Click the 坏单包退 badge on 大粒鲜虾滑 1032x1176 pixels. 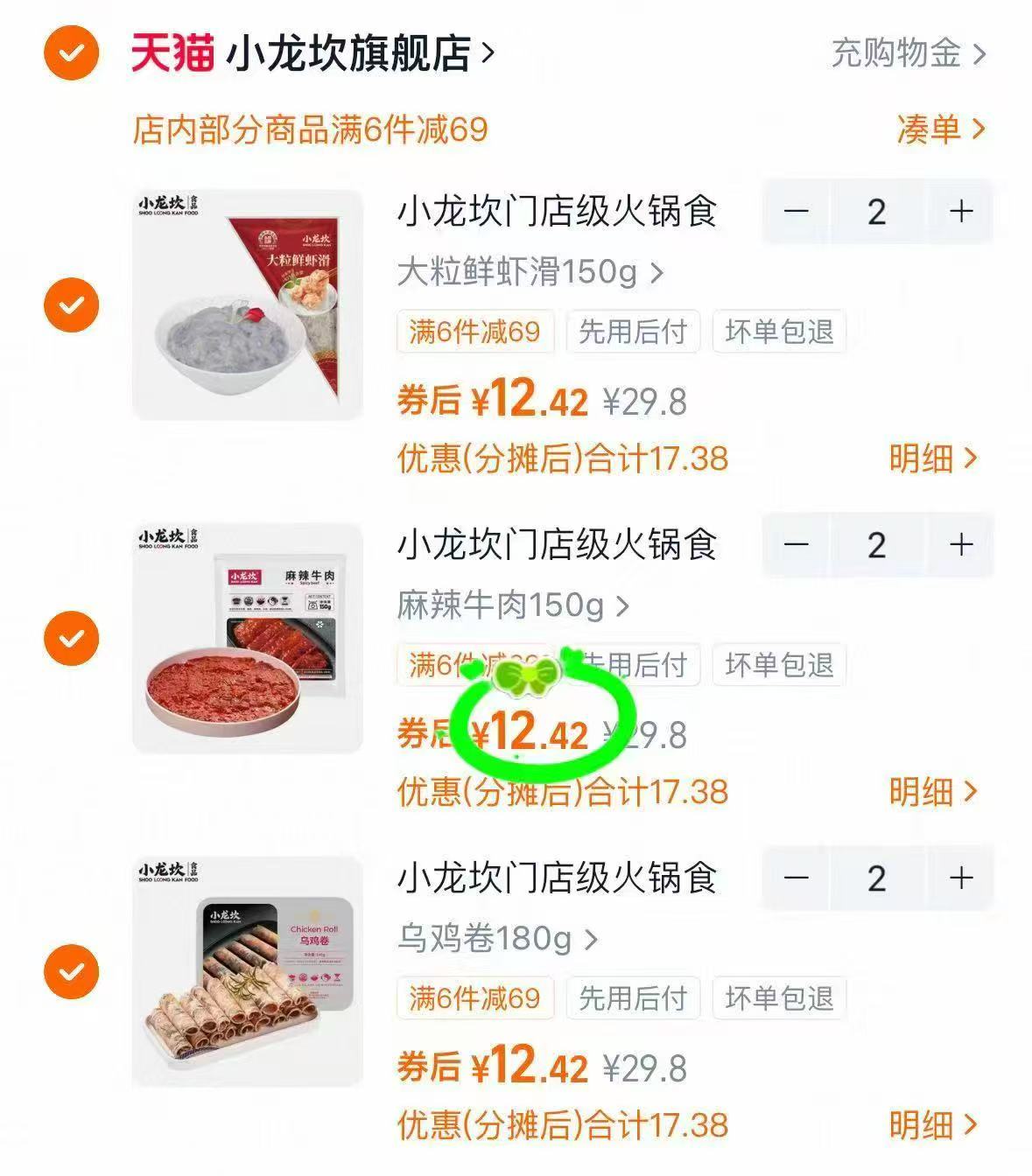point(779,332)
